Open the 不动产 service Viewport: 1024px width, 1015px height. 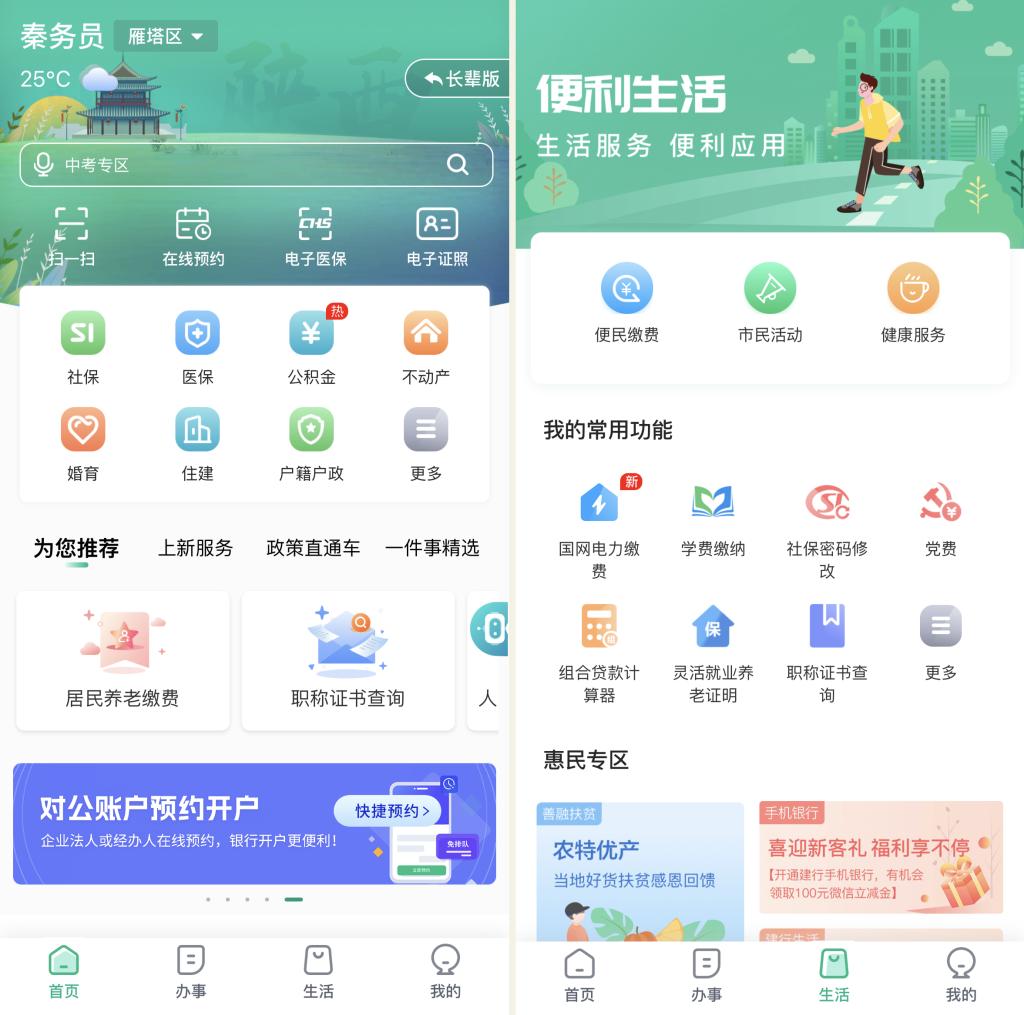426,346
